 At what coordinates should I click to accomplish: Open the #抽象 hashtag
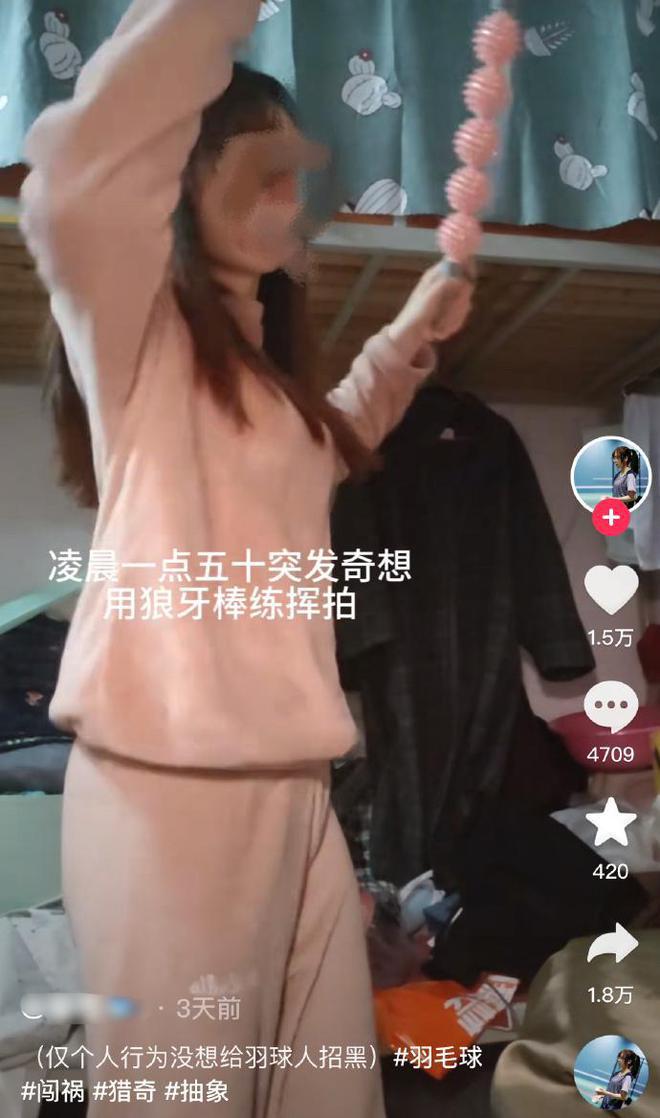[x=196, y=1090]
